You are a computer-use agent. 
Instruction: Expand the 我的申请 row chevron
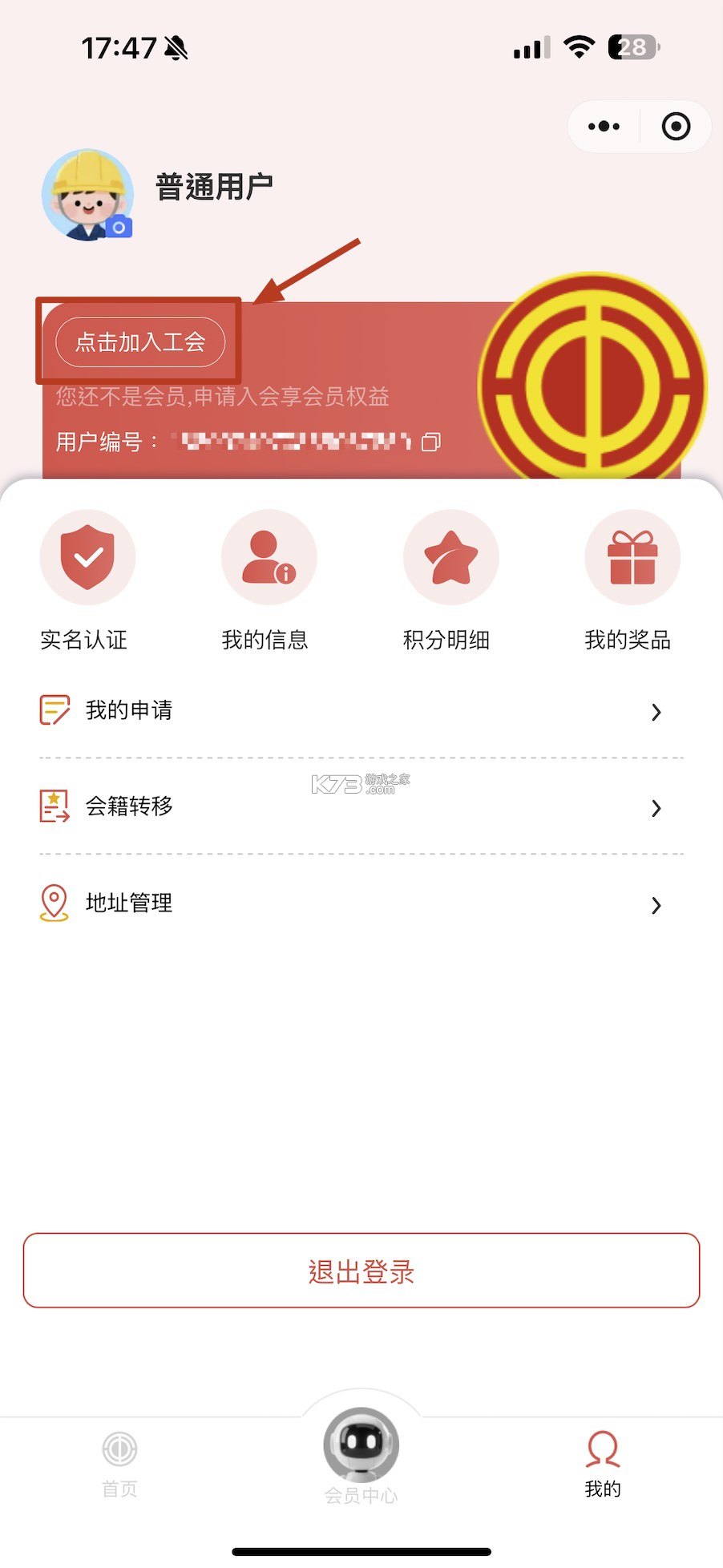[x=657, y=712]
